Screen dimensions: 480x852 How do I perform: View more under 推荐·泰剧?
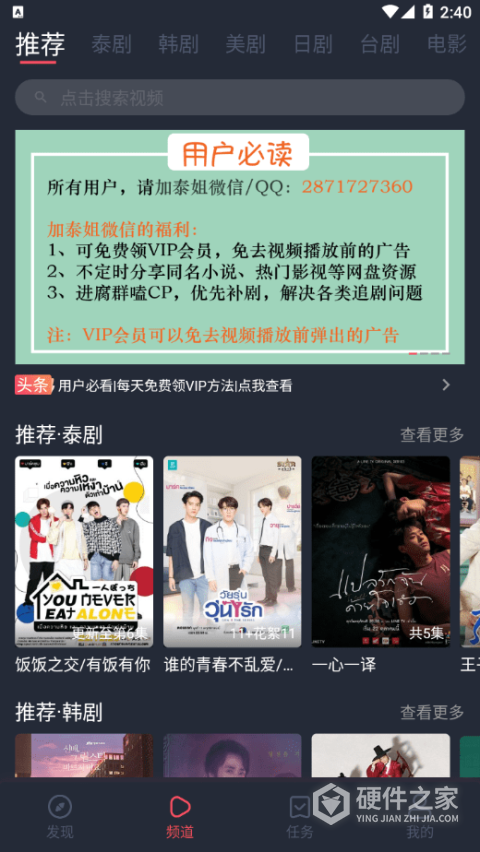432,435
